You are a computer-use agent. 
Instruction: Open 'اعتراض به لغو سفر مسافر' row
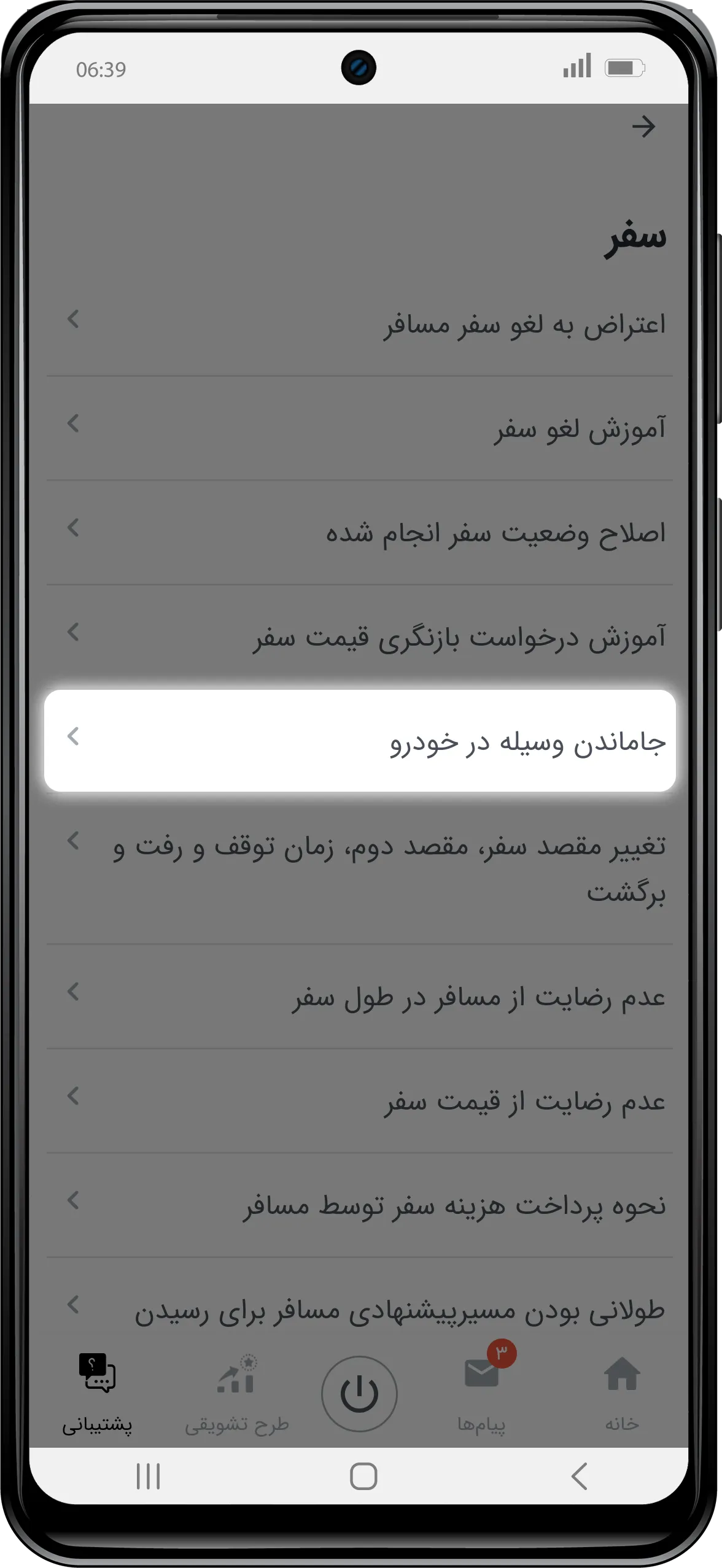point(360,324)
